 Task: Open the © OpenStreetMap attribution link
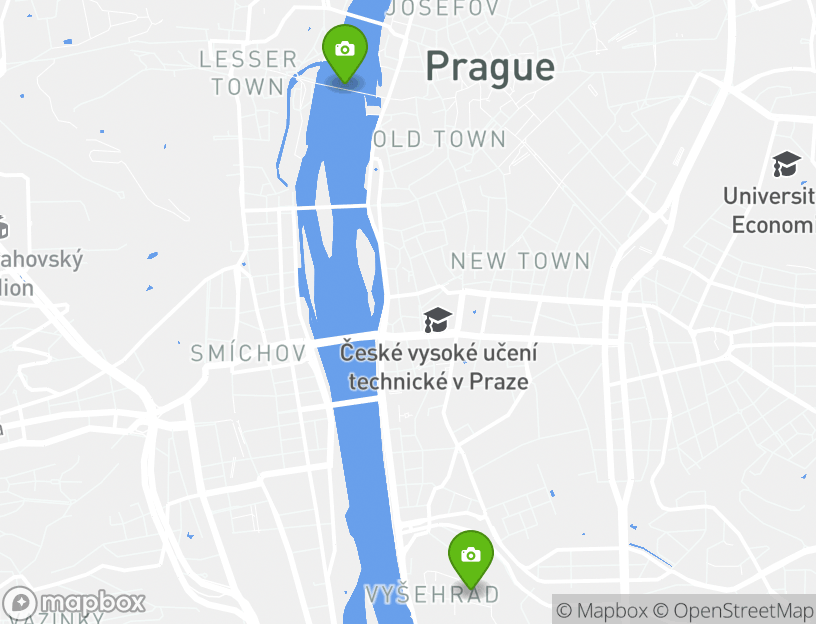coord(734,610)
